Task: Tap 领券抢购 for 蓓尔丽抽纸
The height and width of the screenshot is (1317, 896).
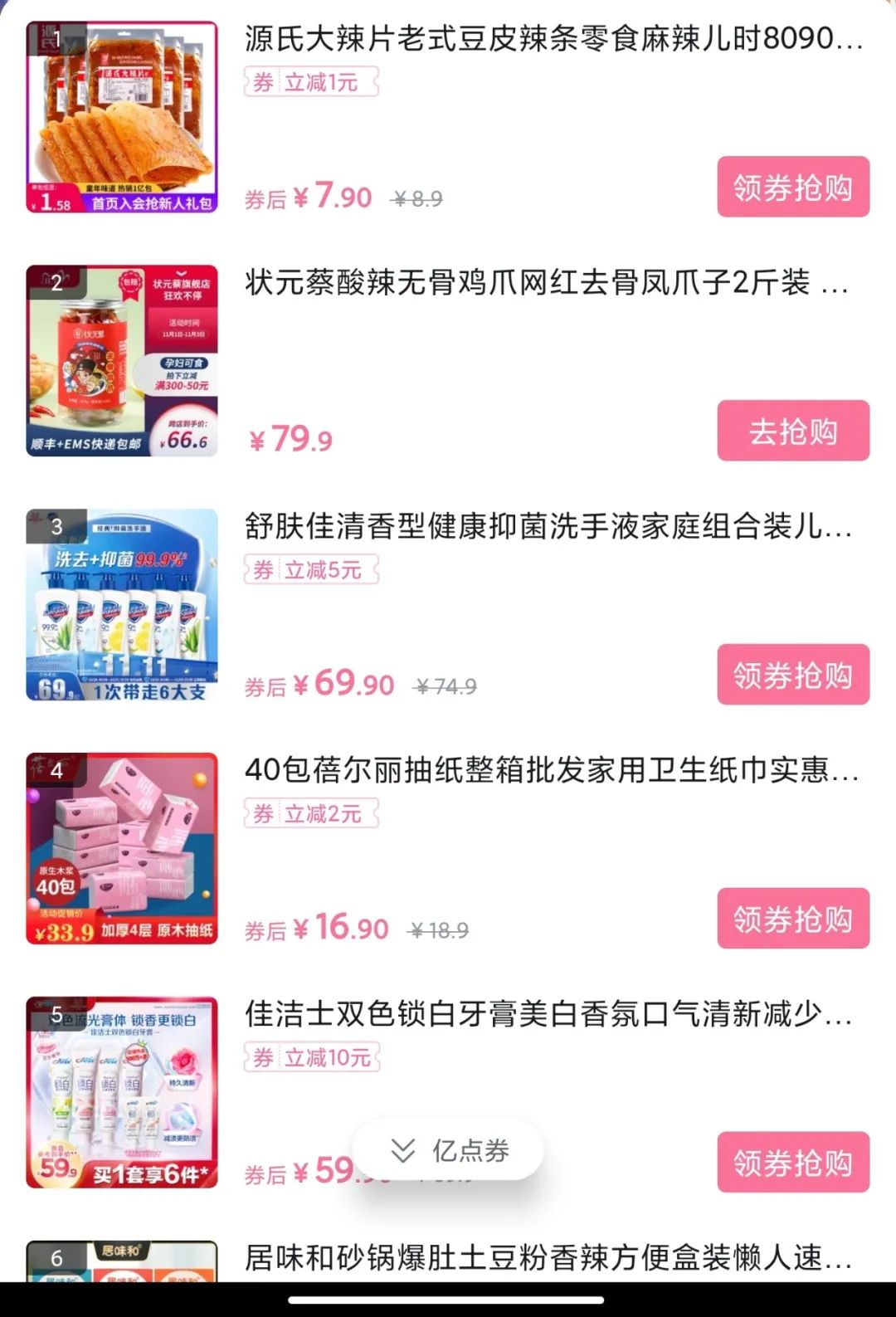Action: (x=792, y=919)
